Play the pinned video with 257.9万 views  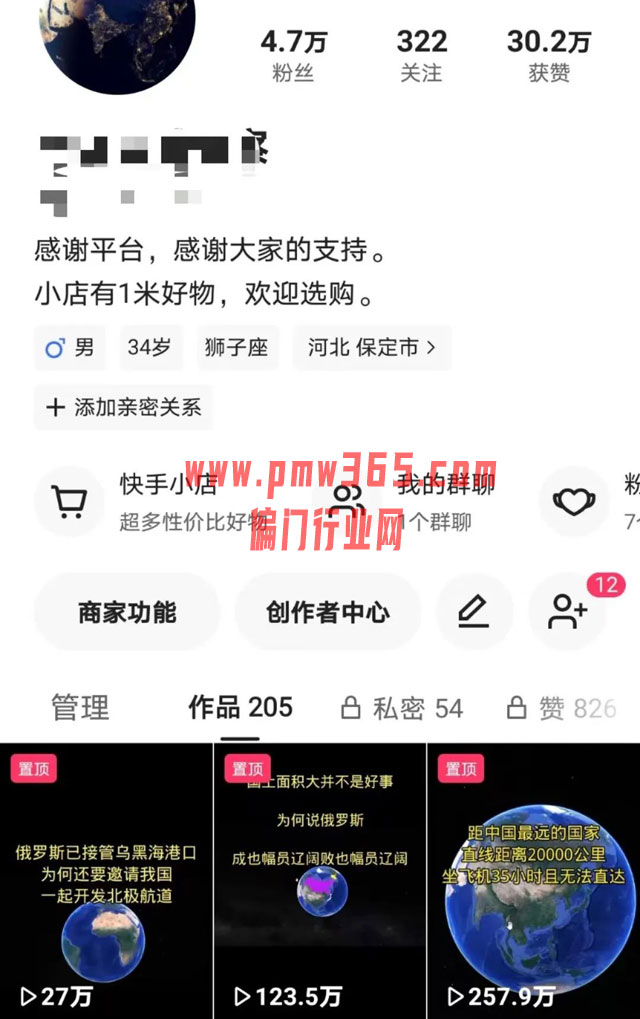click(533, 880)
